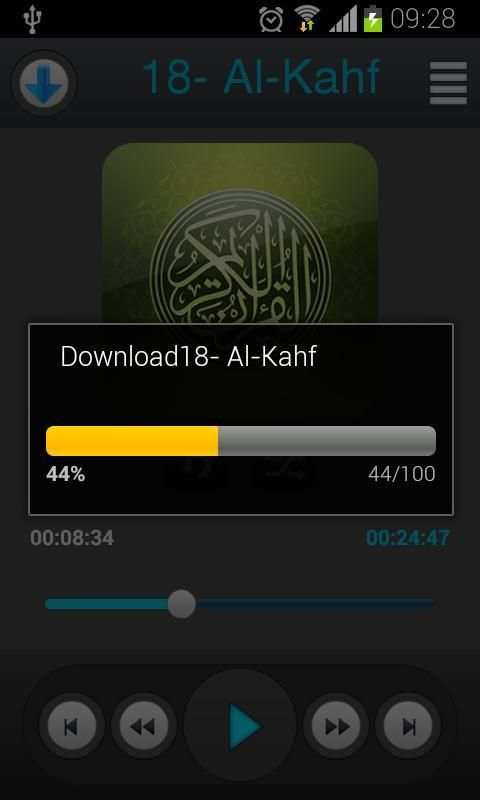Tap the blue download arrow icon
The height and width of the screenshot is (800, 480).
(44, 83)
